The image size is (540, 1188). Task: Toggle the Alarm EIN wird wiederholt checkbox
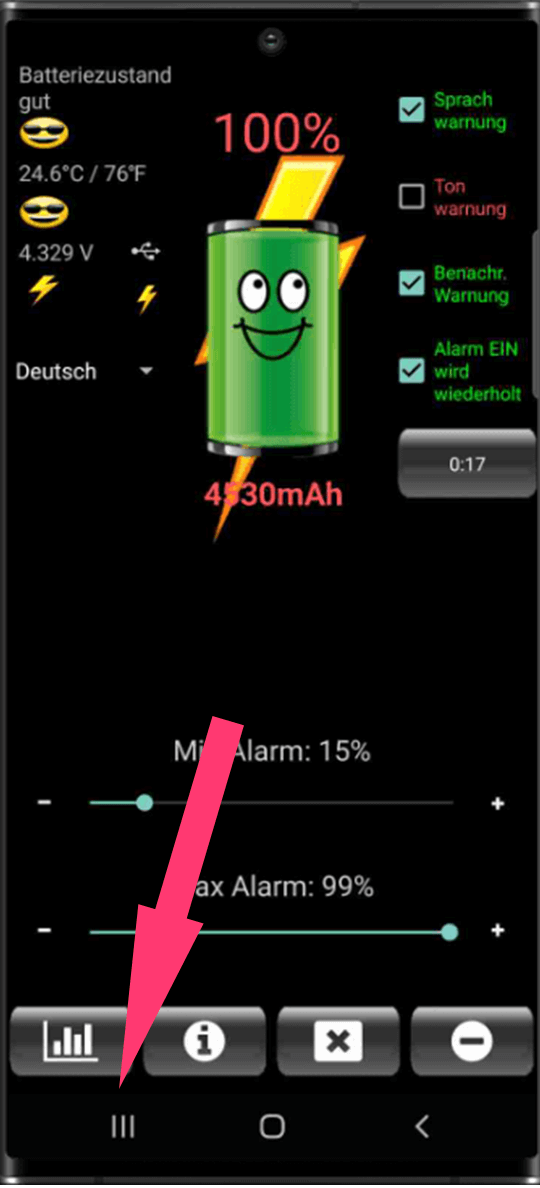[x=411, y=370]
